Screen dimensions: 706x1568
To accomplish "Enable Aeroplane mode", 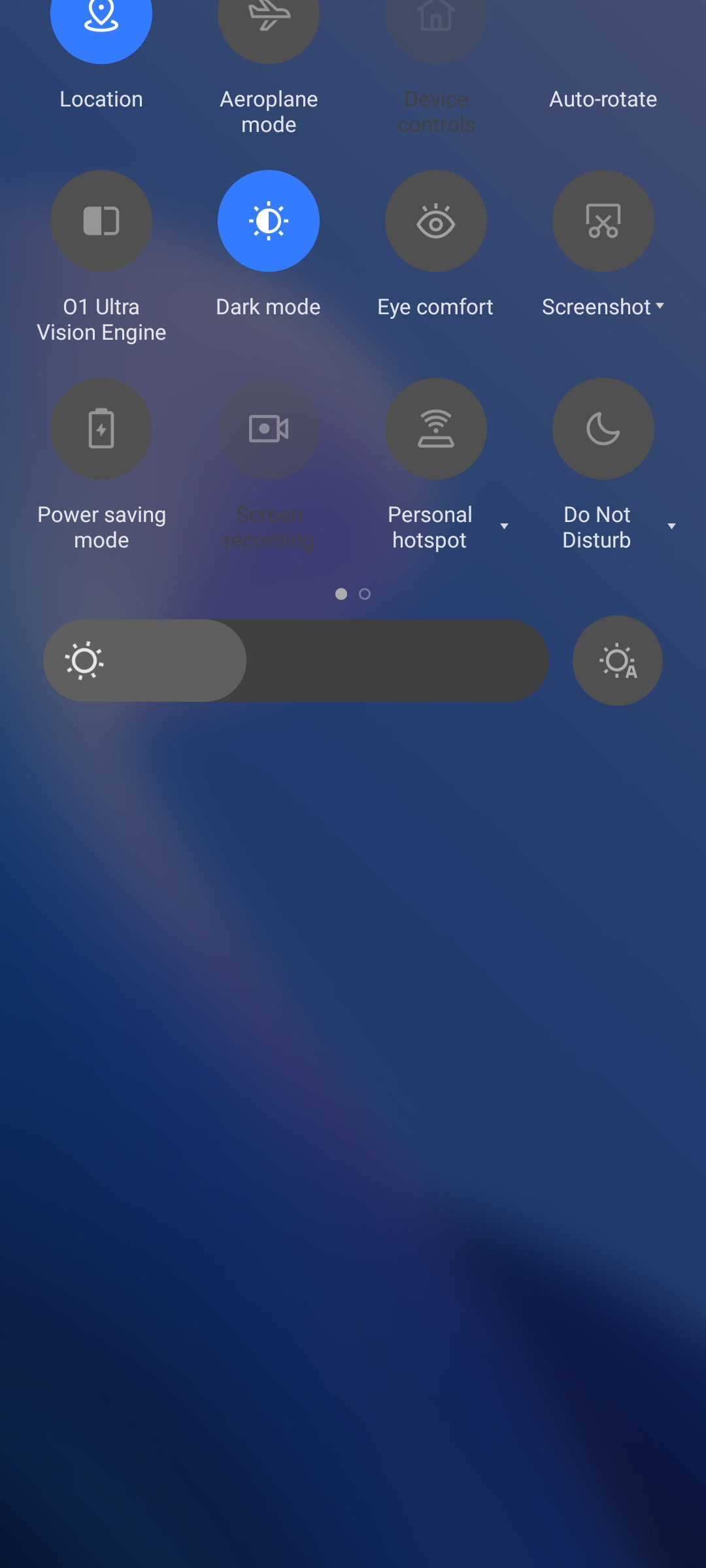I will click(269, 20).
